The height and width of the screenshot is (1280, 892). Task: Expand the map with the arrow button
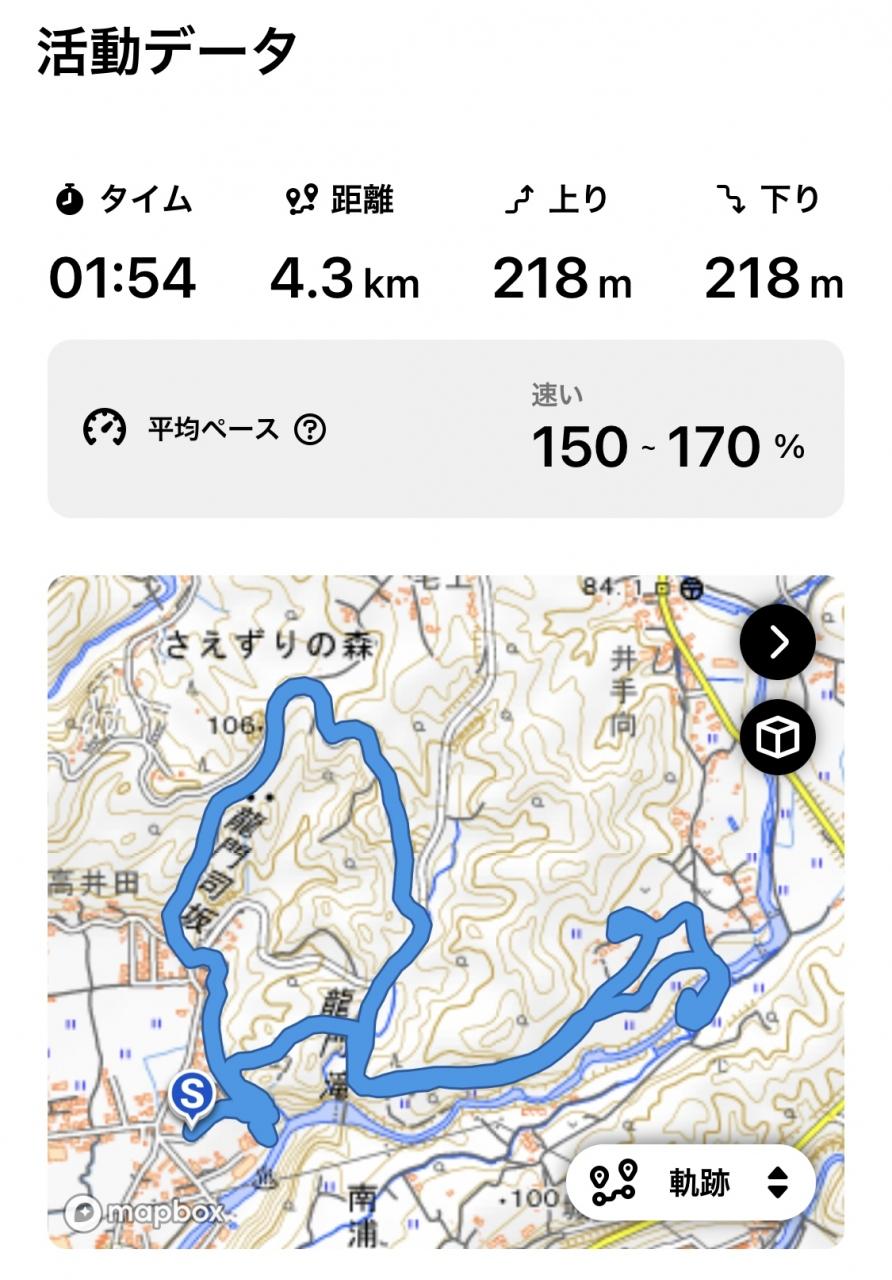(778, 642)
